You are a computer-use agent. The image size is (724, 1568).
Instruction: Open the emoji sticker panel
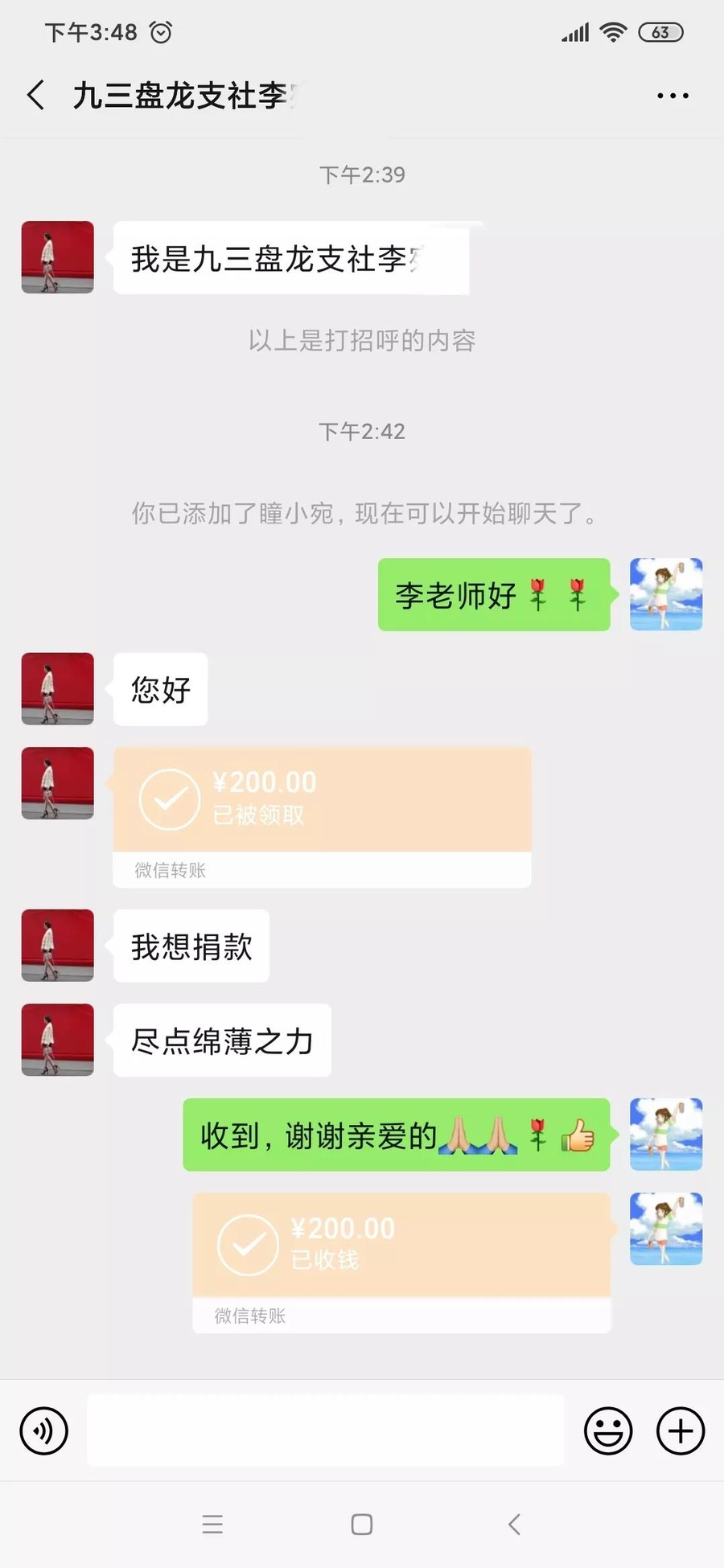608,1430
